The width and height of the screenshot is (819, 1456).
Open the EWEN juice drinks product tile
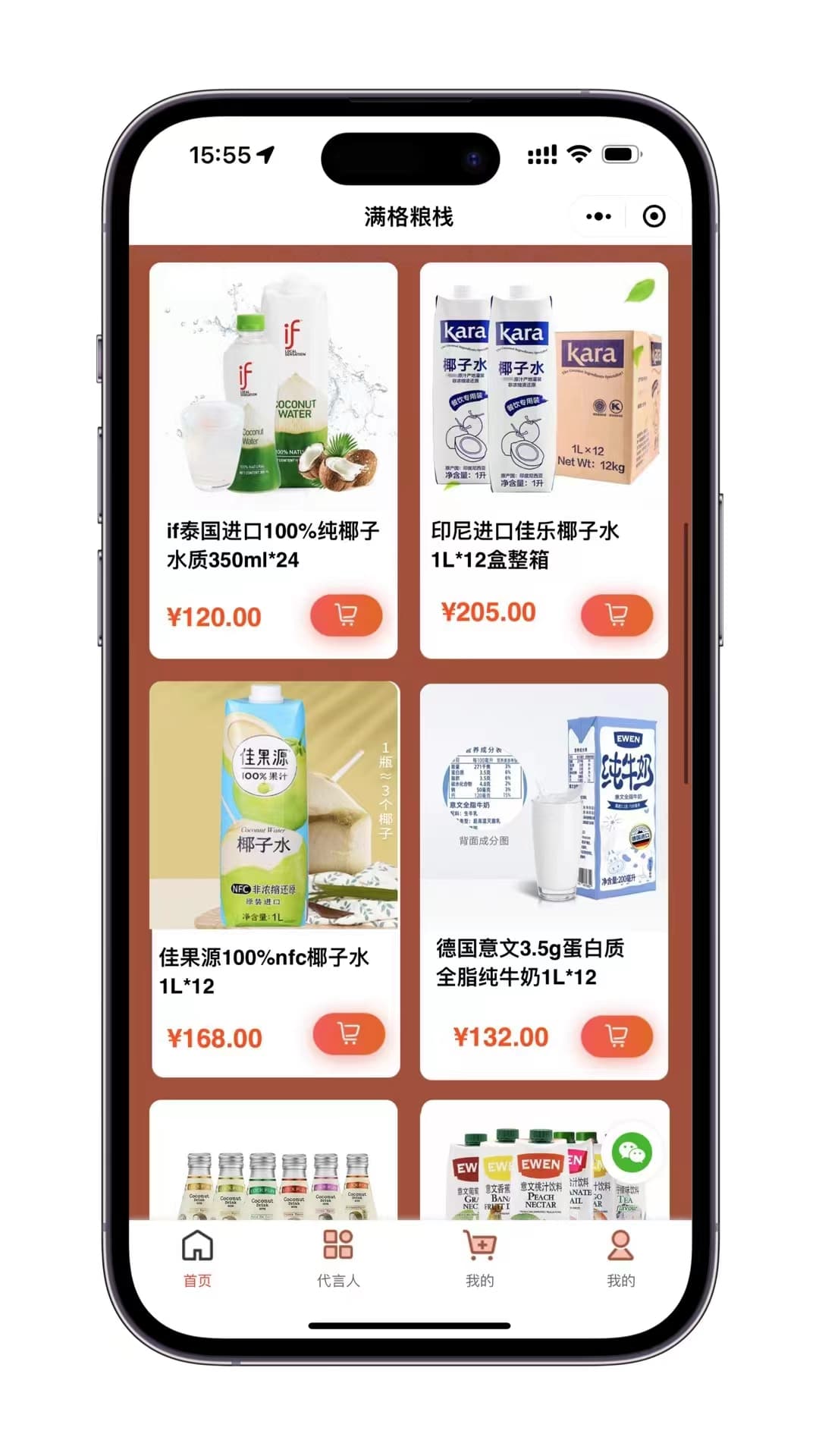coord(523,1168)
